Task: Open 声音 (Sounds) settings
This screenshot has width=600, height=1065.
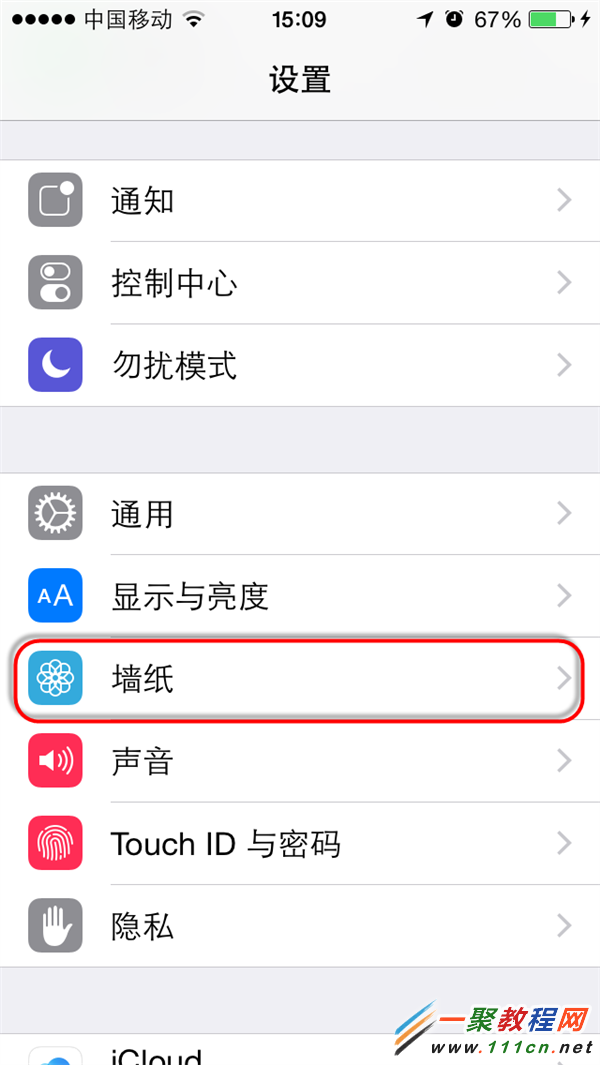Action: coord(300,761)
